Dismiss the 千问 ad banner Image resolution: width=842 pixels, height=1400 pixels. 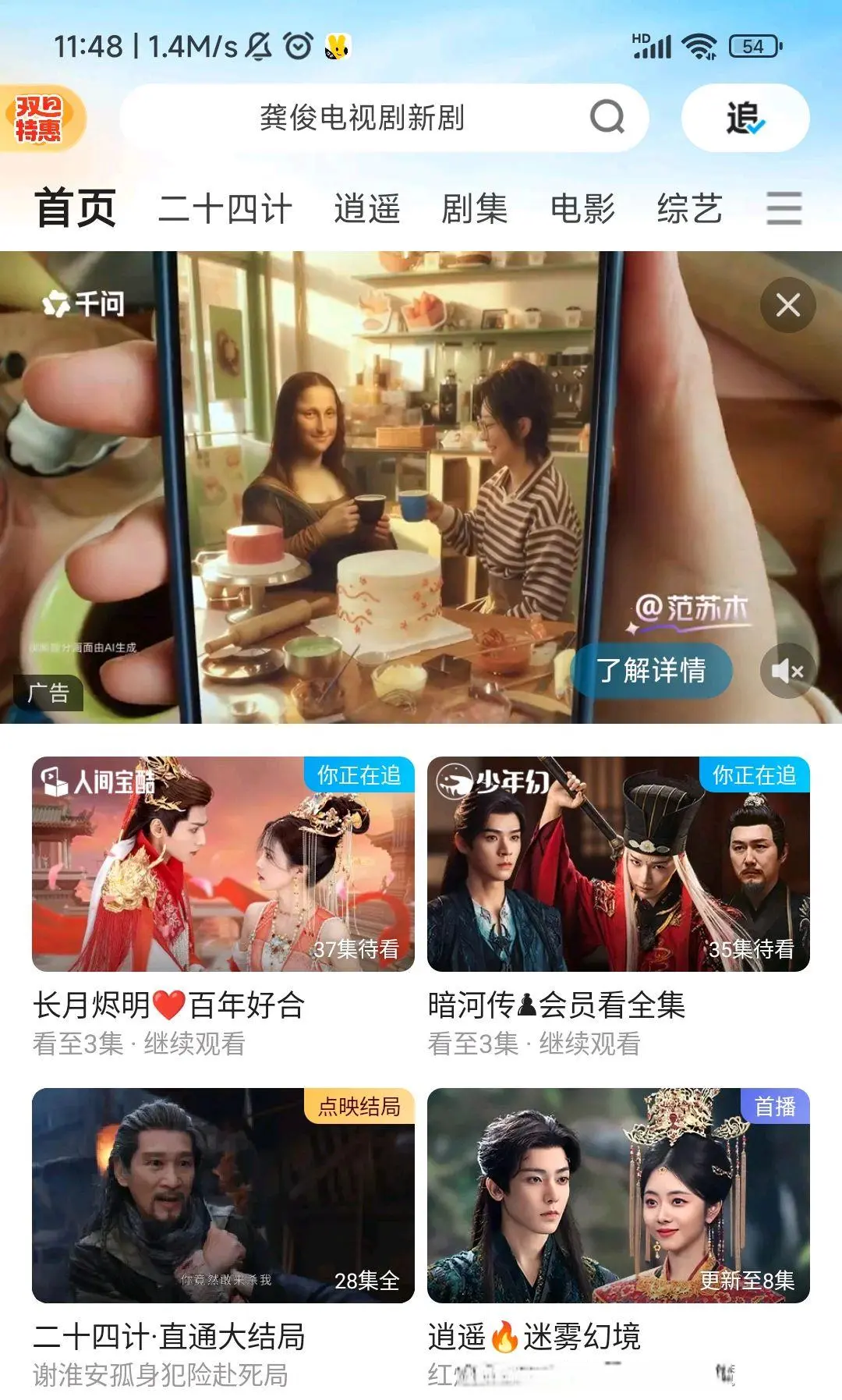pyautogui.click(x=787, y=305)
